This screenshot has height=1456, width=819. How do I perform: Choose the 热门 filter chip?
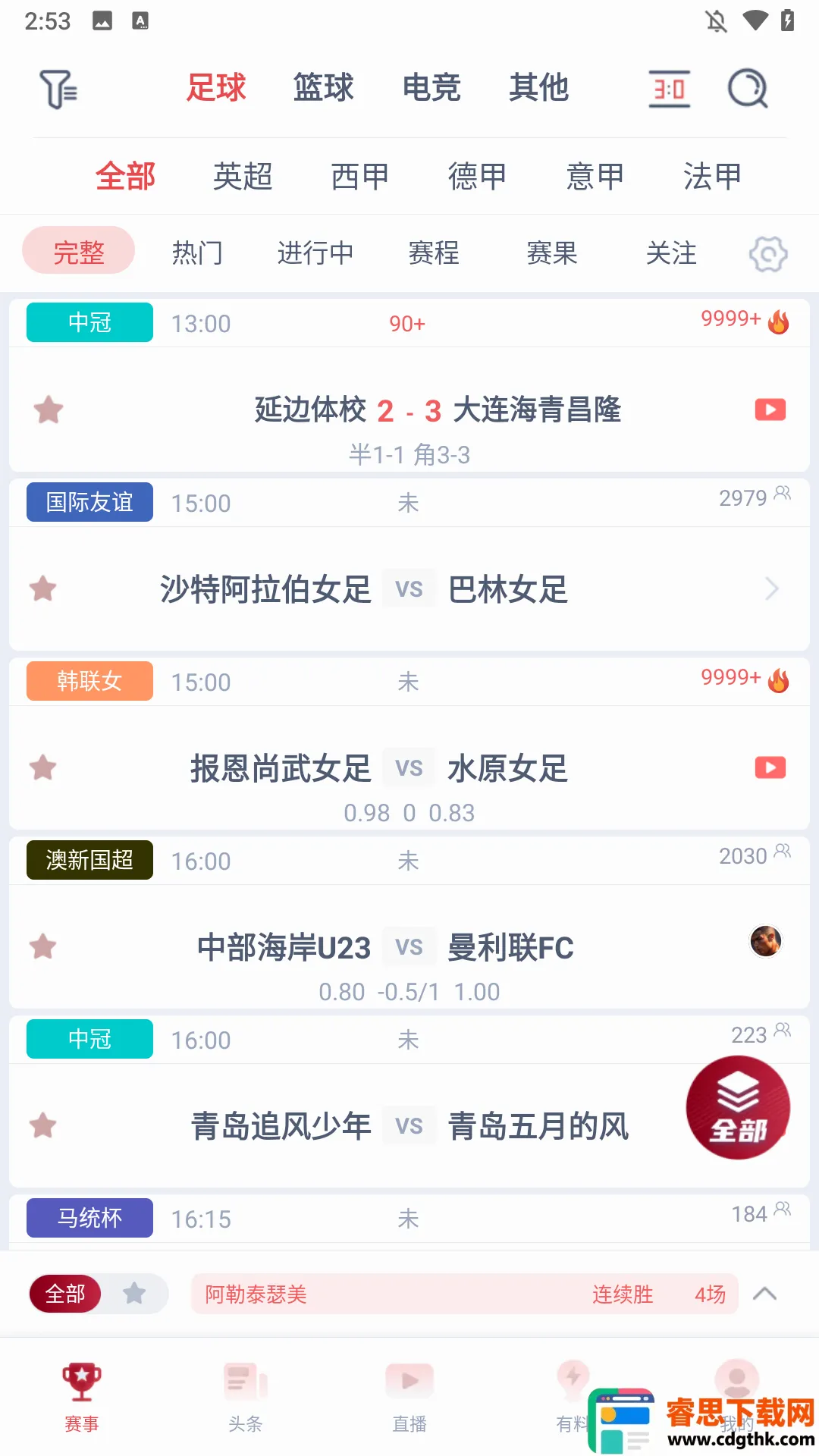(197, 253)
